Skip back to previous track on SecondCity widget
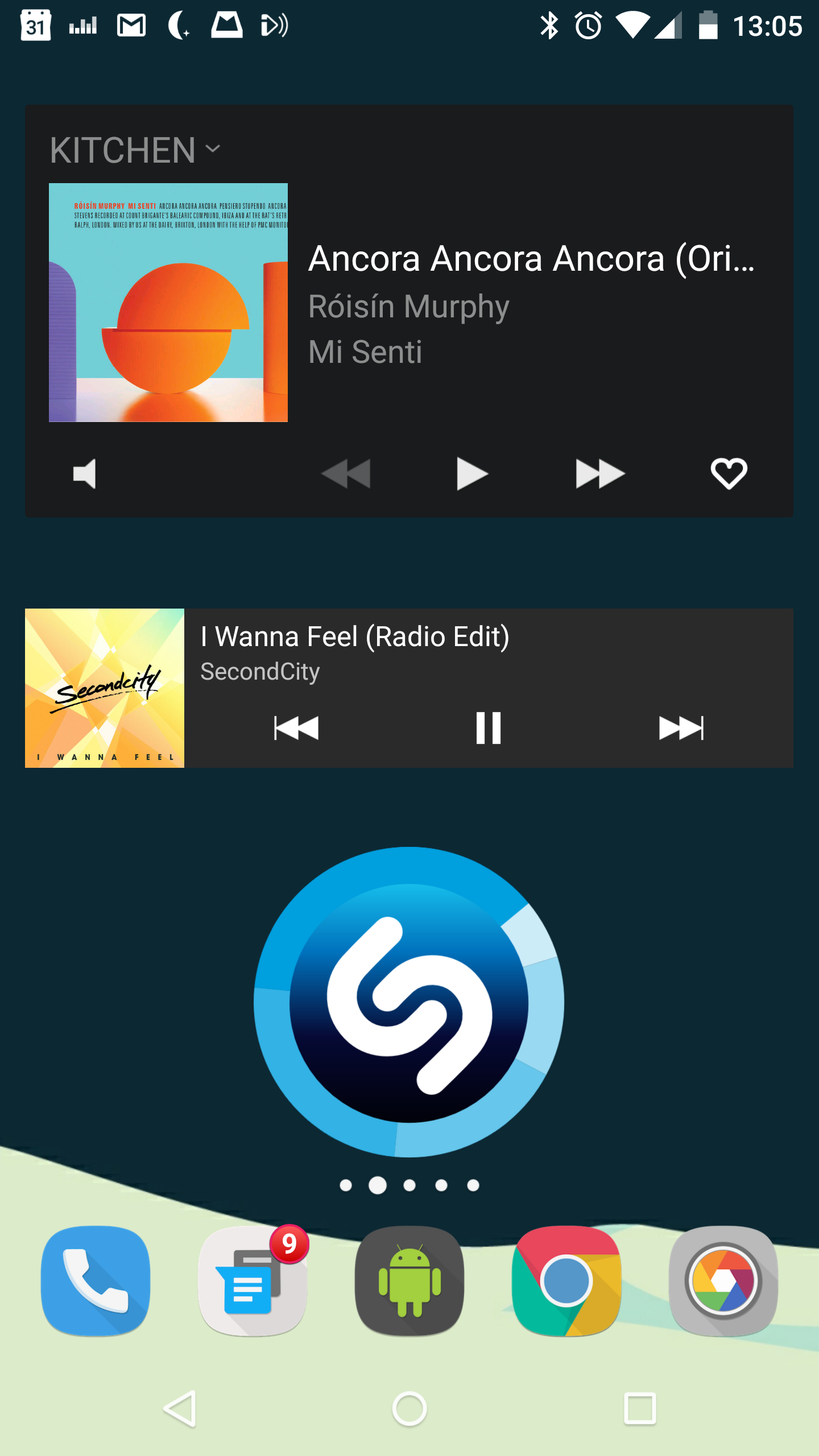The image size is (819, 1456). click(296, 728)
